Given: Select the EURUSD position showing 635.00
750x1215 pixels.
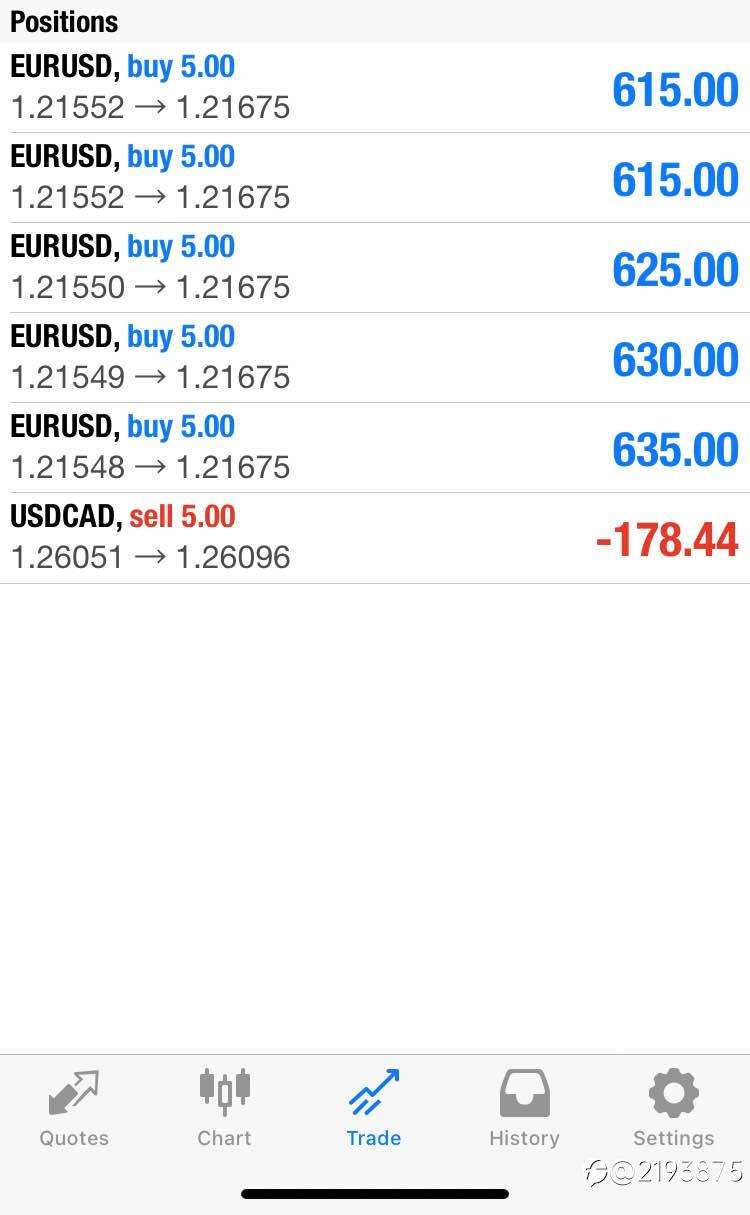Looking at the screenshot, I should [x=374, y=448].
